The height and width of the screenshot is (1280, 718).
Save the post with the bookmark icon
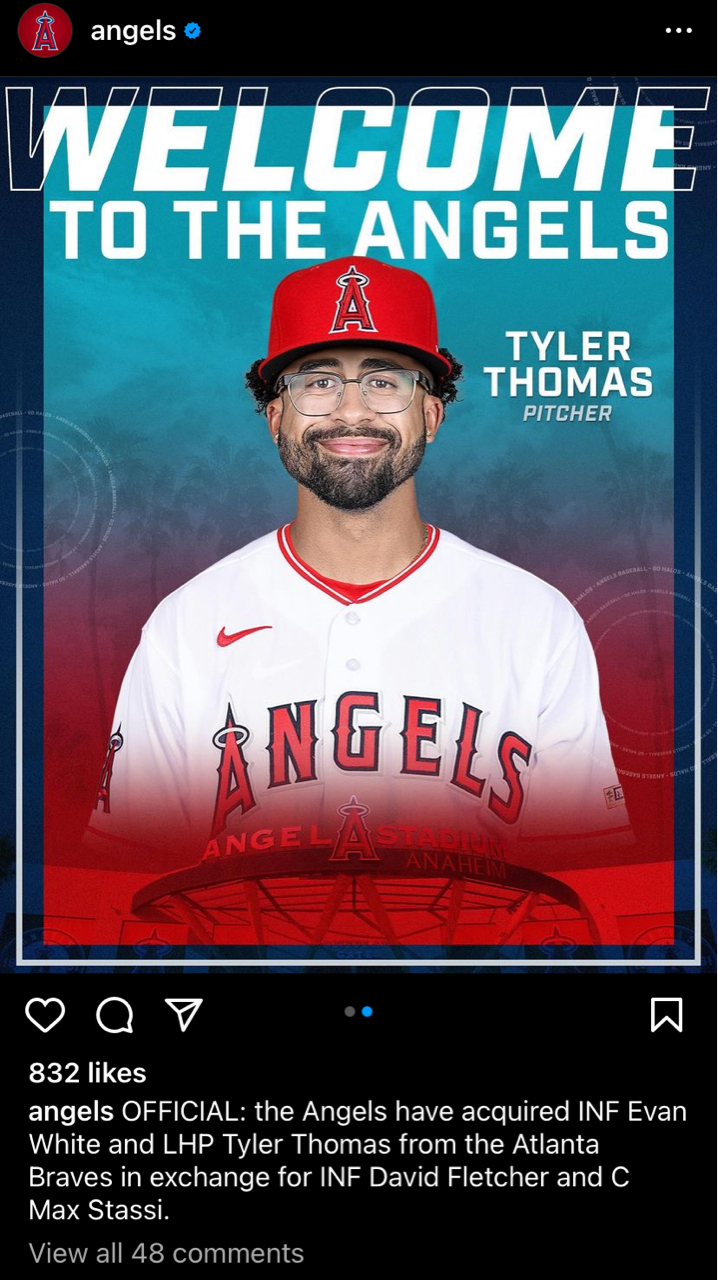(x=666, y=1015)
